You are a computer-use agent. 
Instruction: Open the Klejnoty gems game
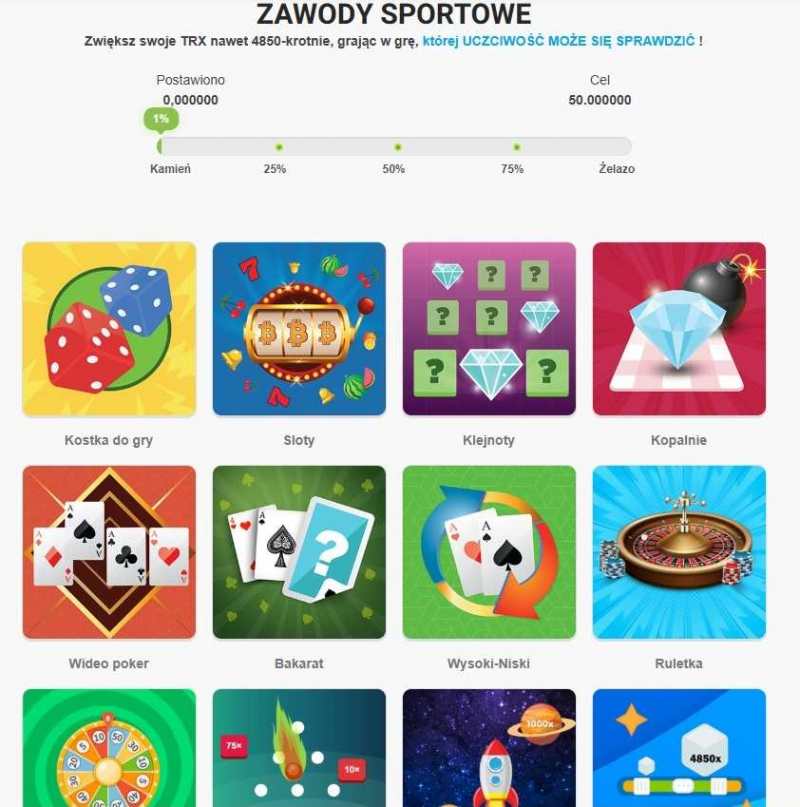489,329
